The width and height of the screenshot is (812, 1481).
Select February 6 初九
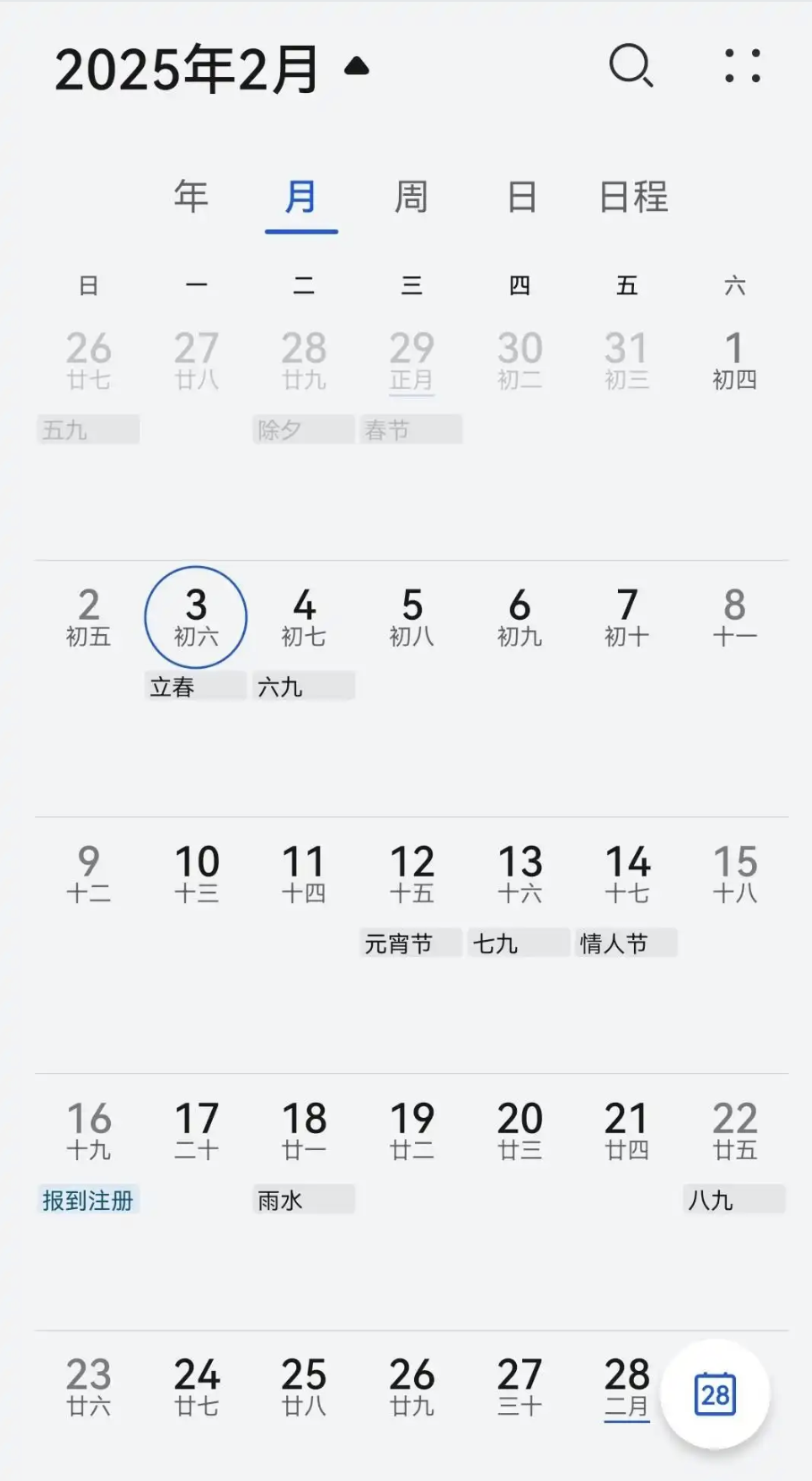[520, 617]
